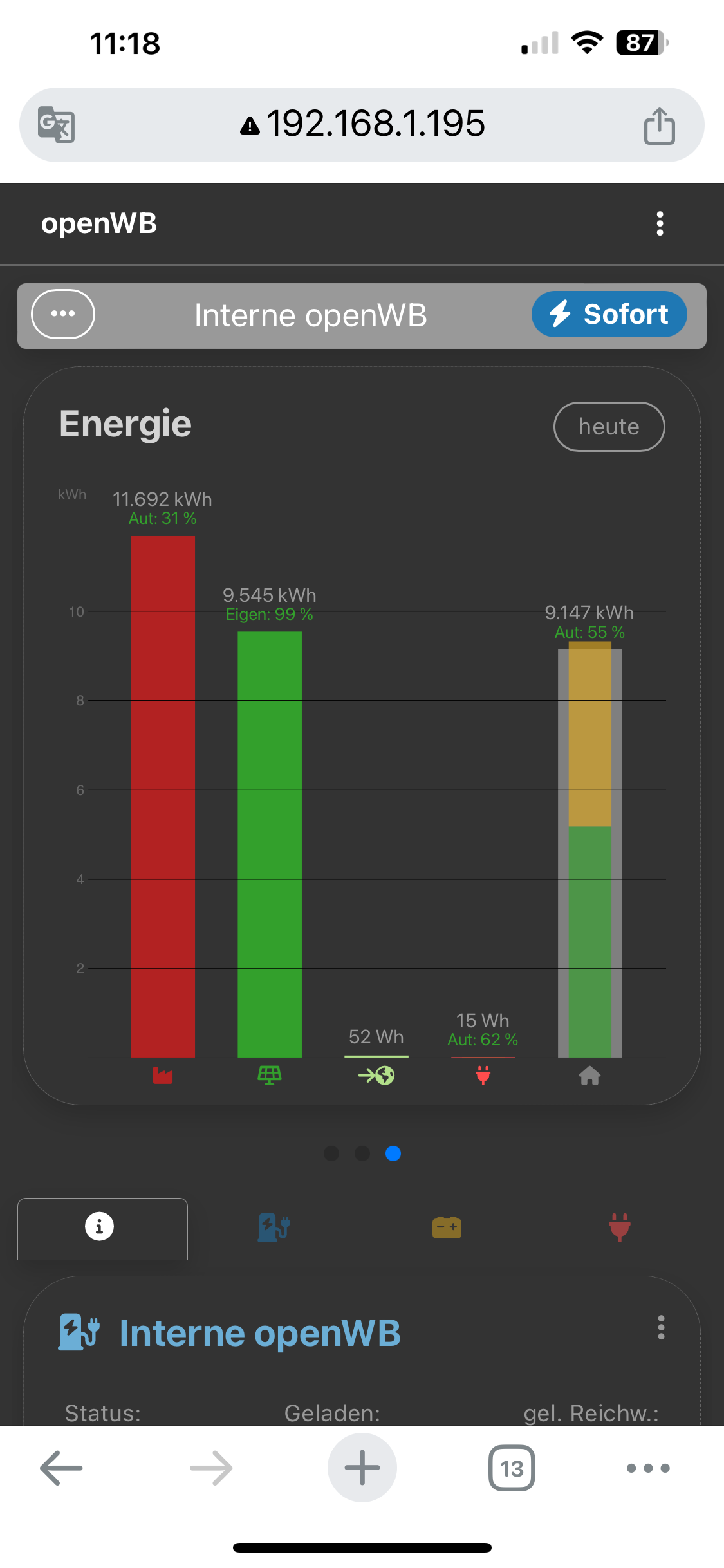The height and width of the screenshot is (1568, 724).
Task: Switch to the red plug devices tab
Action: pos(620,1227)
